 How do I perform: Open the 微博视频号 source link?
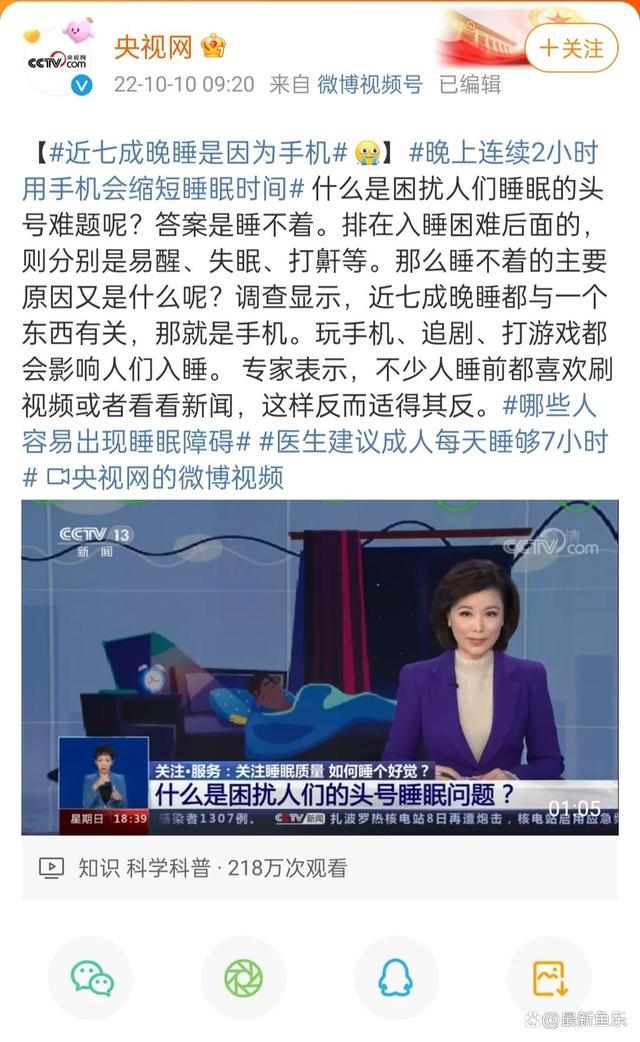370,85
